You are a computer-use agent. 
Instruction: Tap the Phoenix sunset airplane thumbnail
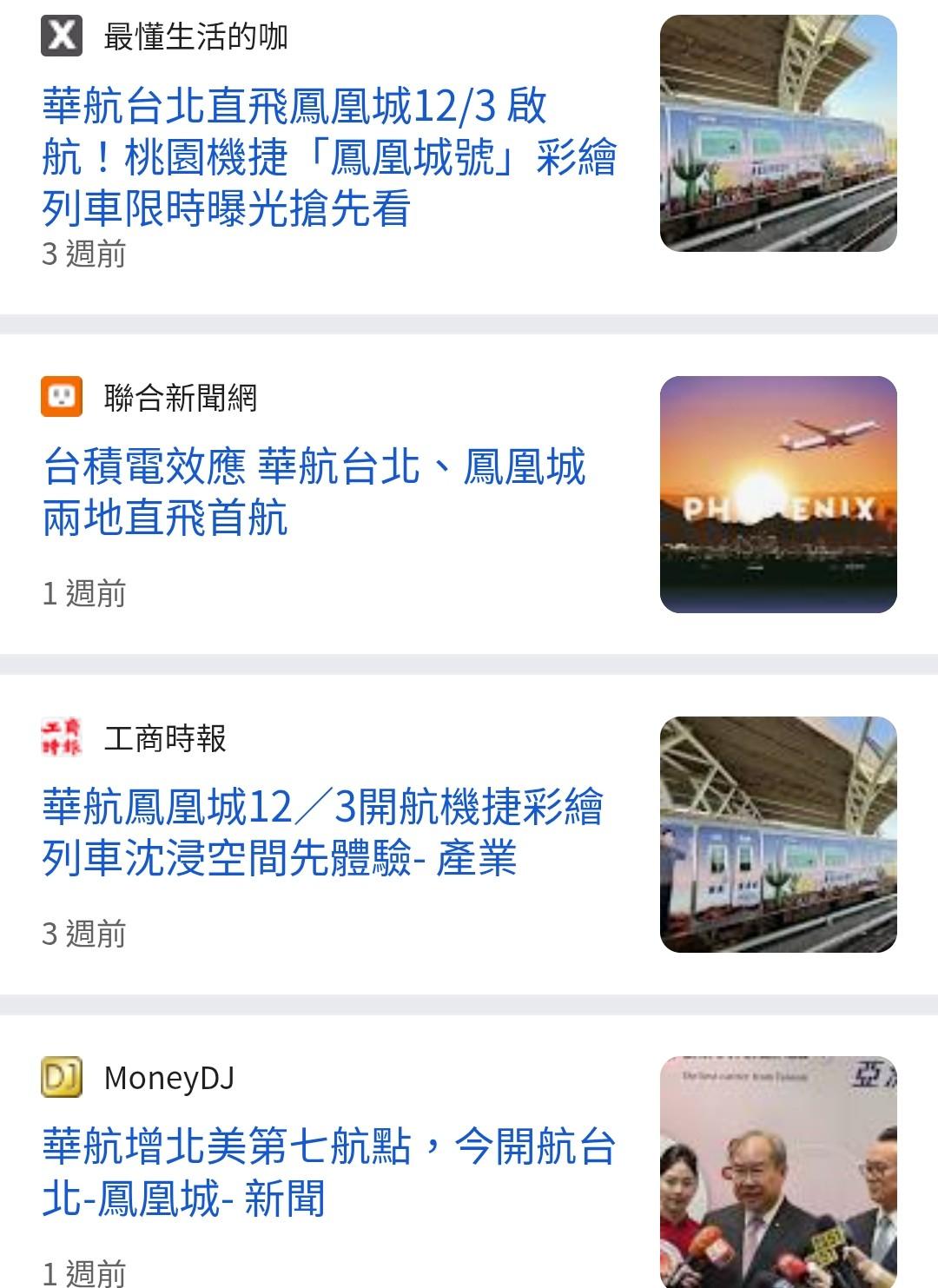pyautogui.click(x=778, y=494)
